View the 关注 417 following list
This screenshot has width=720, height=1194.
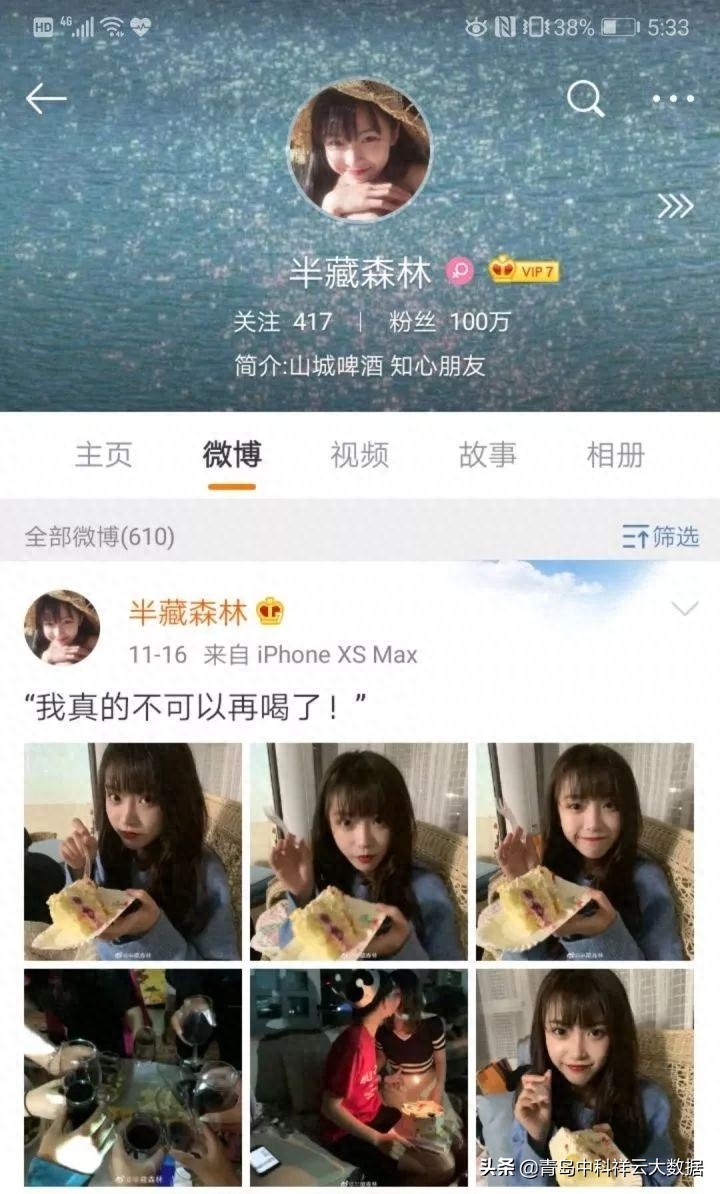(x=282, y=322)
